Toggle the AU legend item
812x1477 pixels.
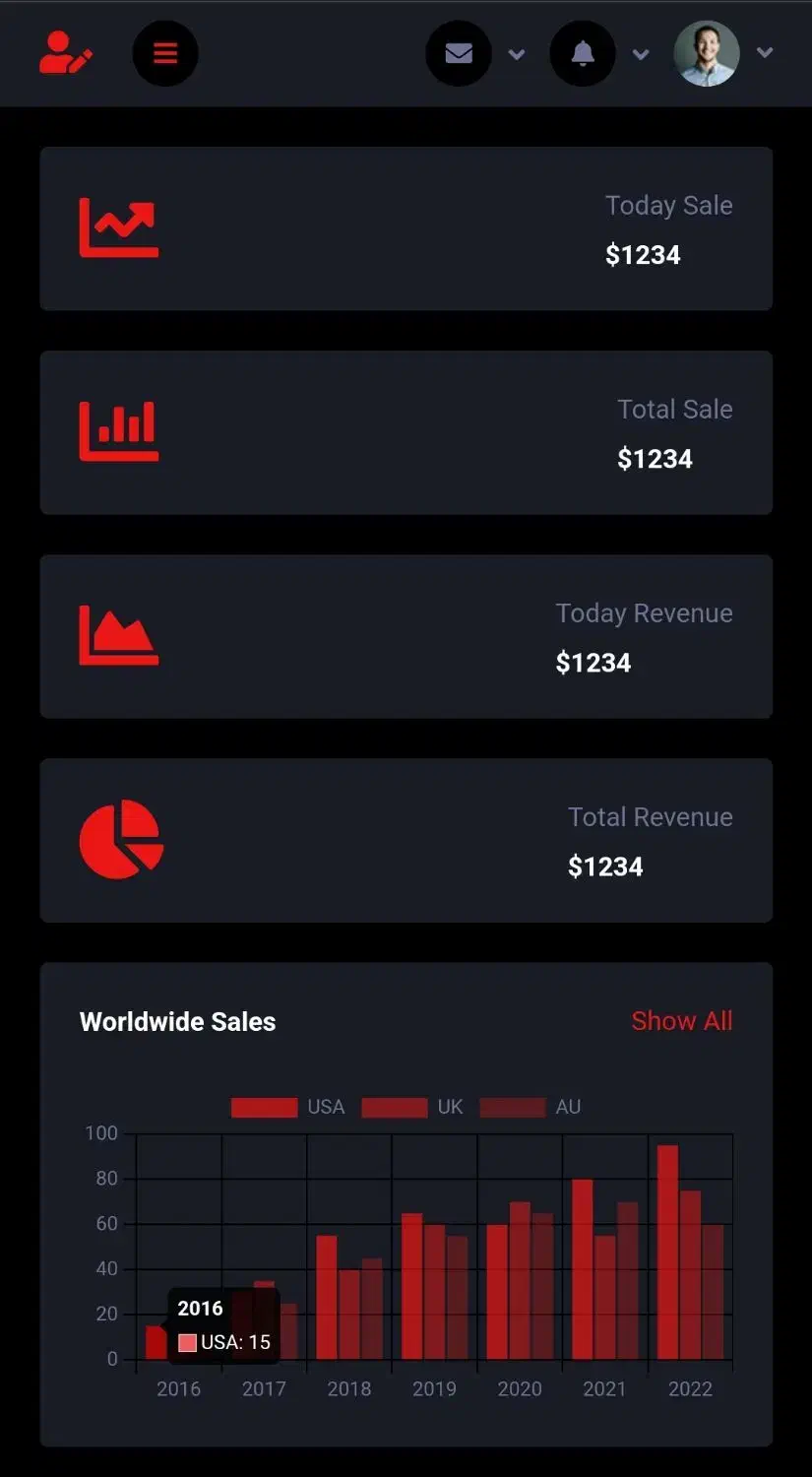point(531,1107)
